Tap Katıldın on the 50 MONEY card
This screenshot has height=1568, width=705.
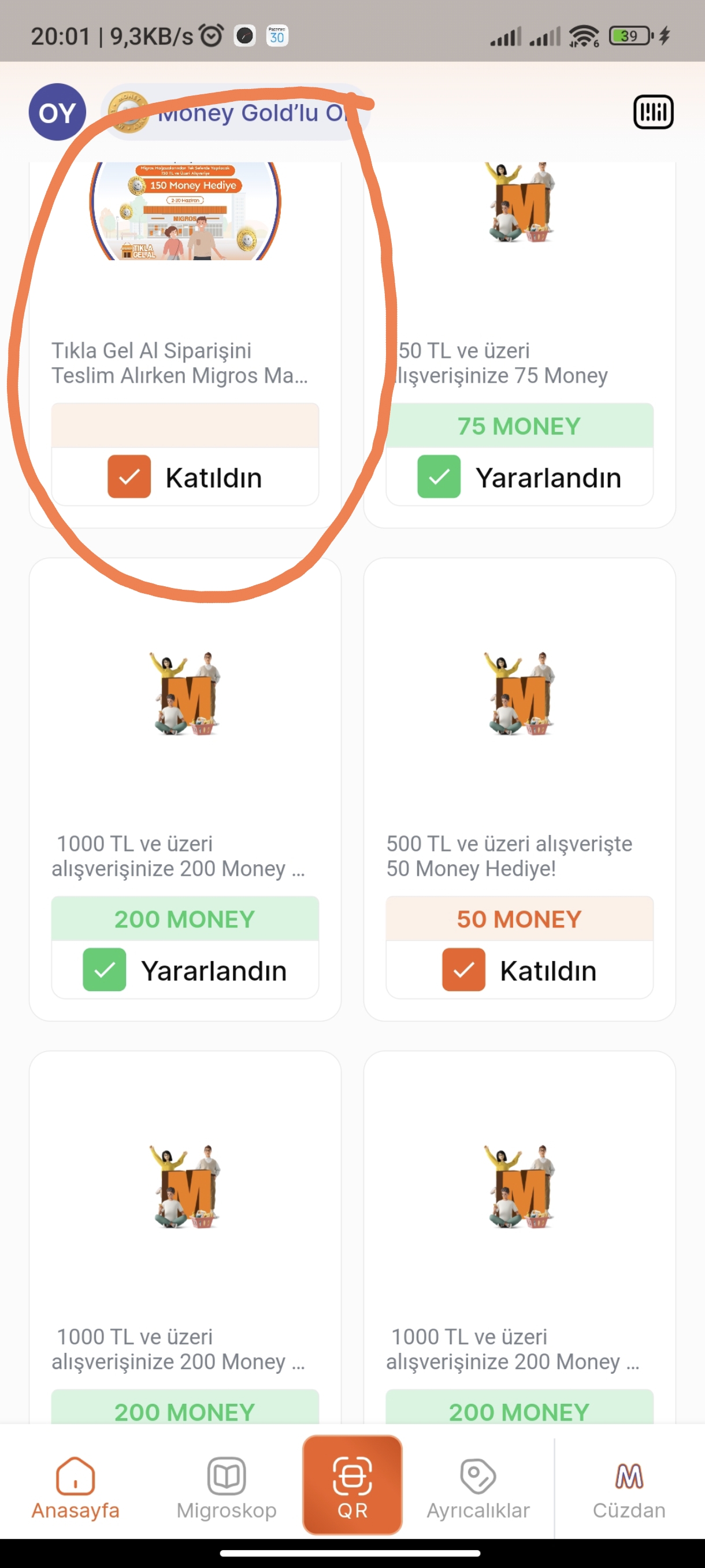[x=520, y=970]
